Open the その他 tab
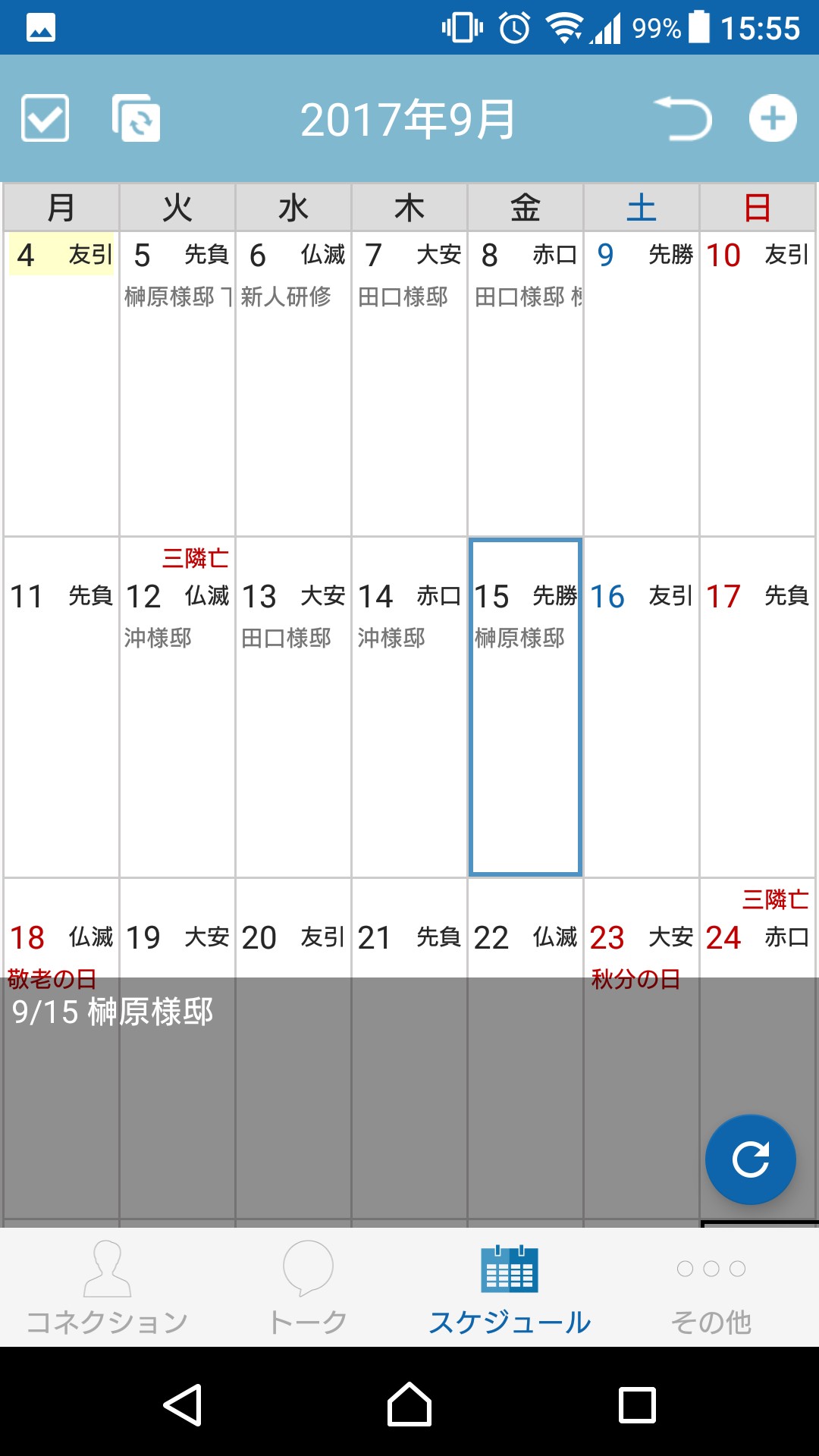Screen dimensions: 819x1456 pos(711,1288)
